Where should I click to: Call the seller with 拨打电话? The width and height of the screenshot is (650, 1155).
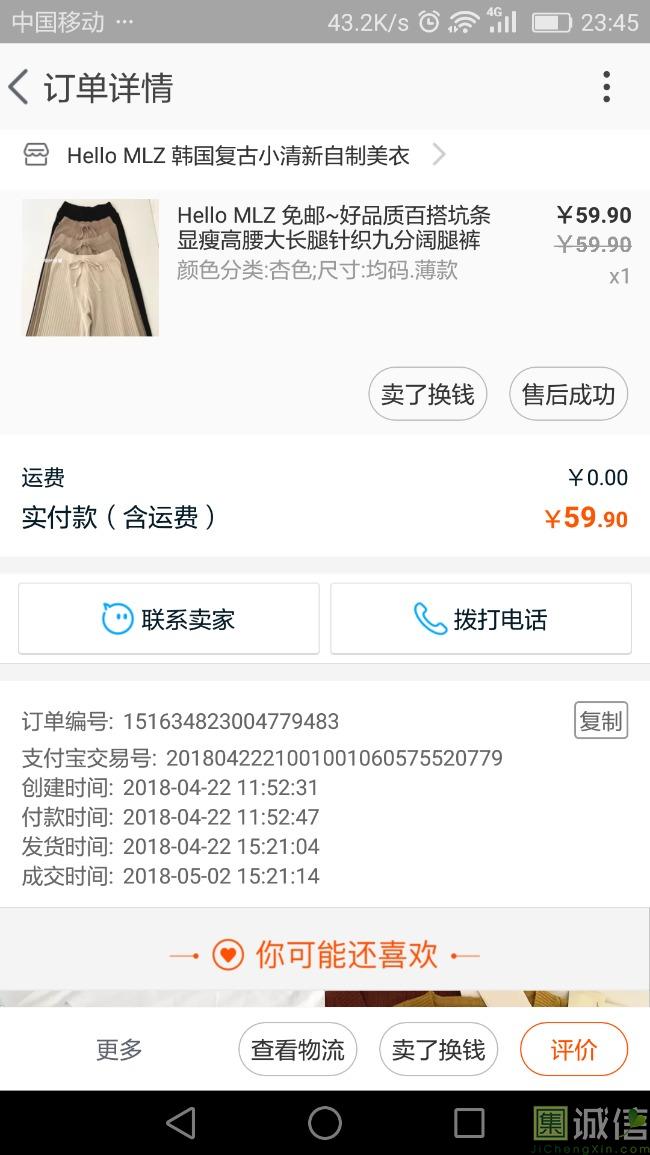pos(481,619)
